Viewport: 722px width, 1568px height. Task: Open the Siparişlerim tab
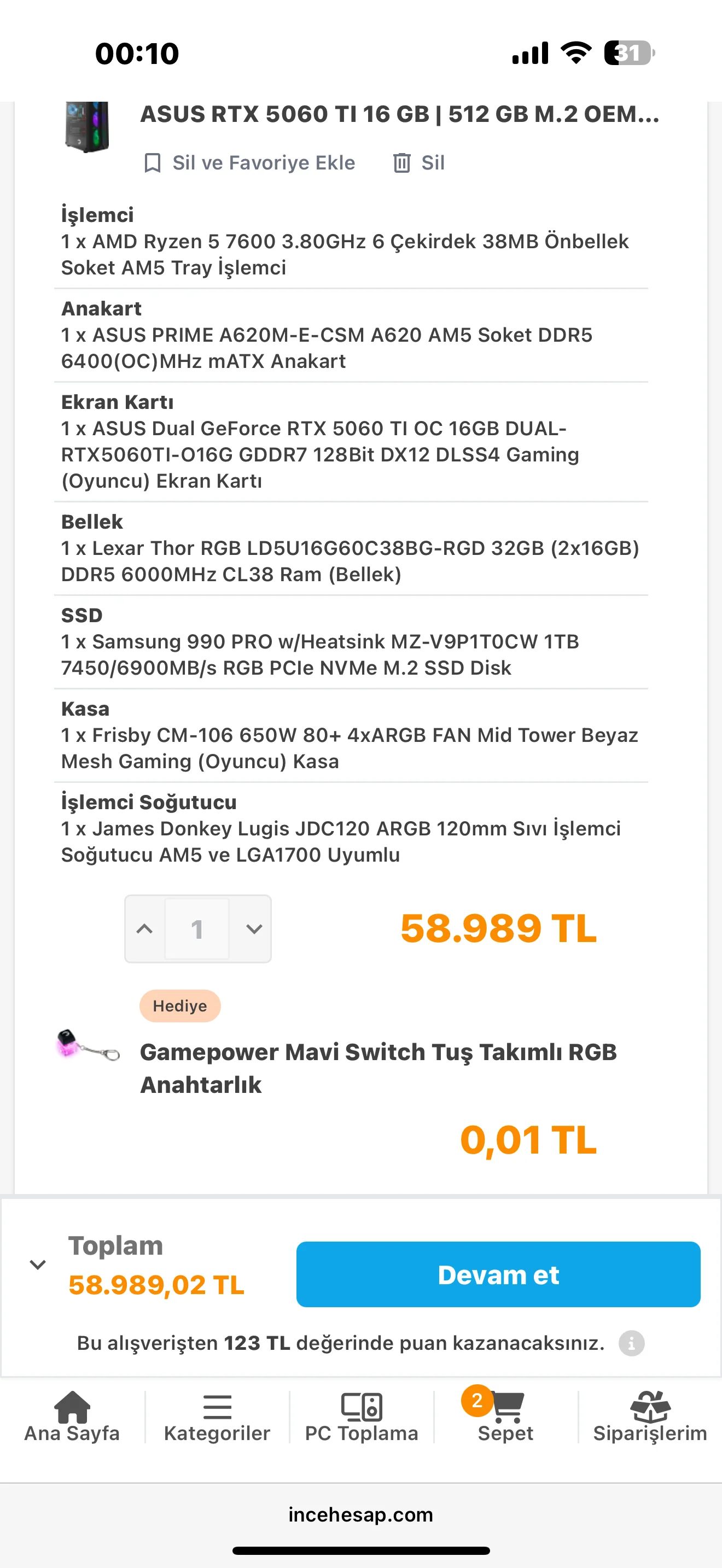click(x=650, y=1417)
